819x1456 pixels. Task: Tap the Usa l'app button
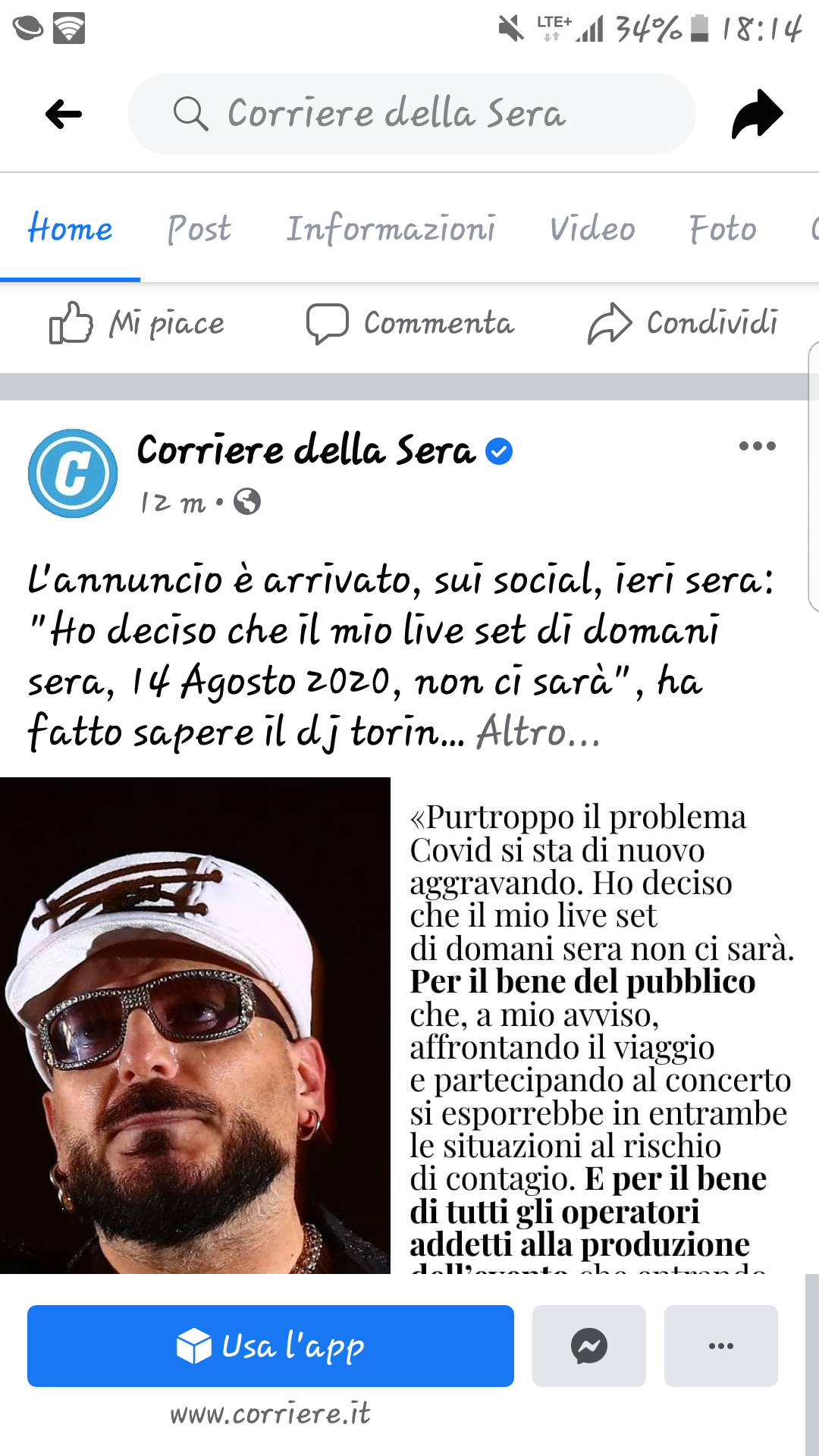click(x=271, y=1346)
